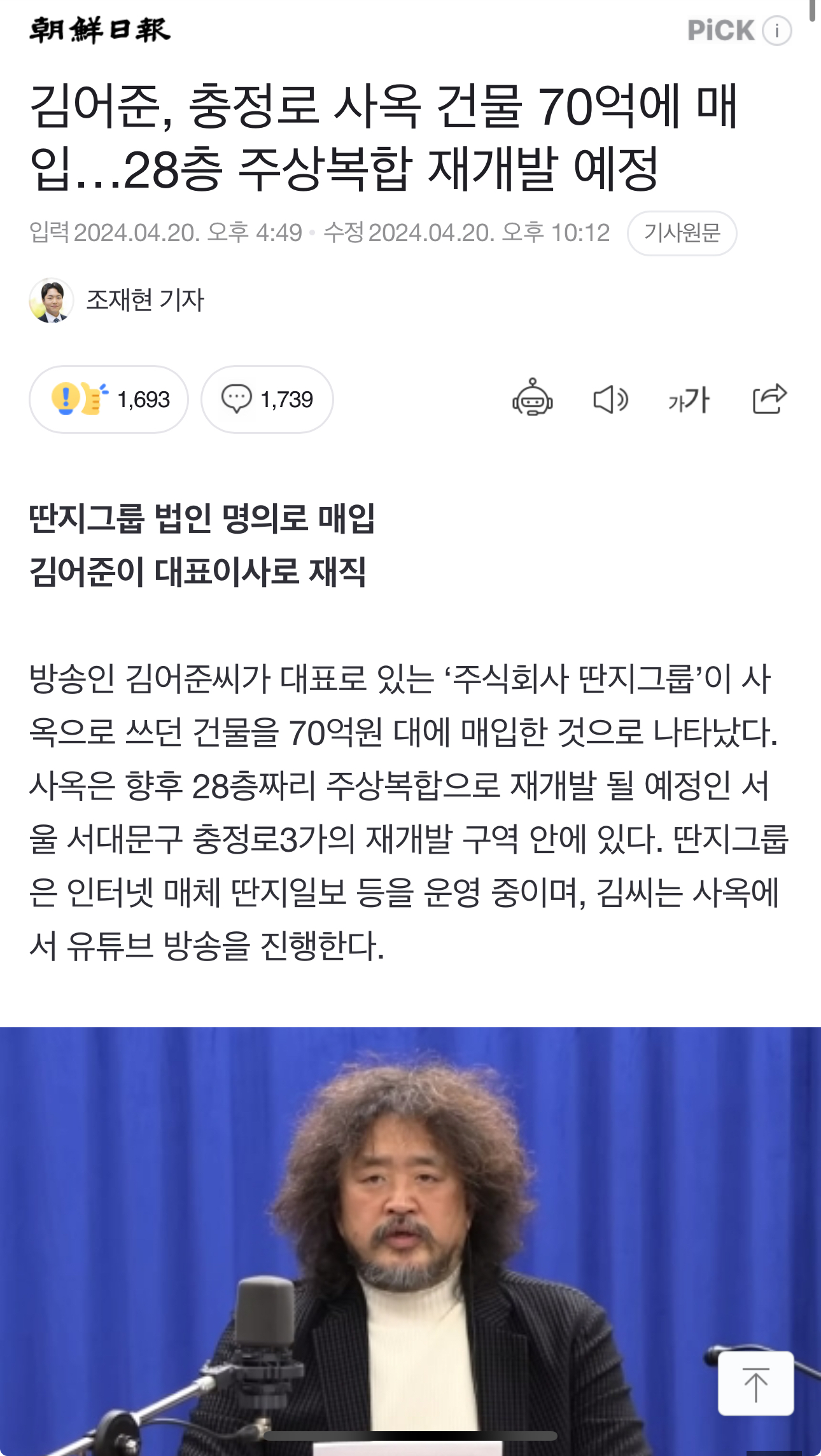View the 1,739 comments
The height and width of the screenshot is (1456, 821).
(x=267, y=399)
